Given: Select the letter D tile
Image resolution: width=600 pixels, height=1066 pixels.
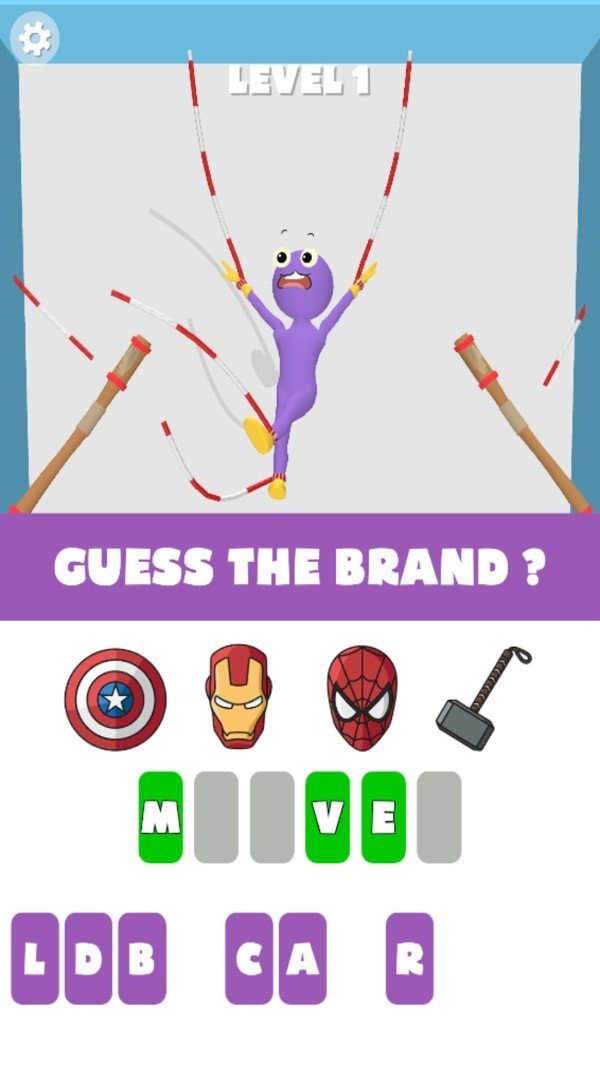Looking at the screenshot, I should click(88, 958).
